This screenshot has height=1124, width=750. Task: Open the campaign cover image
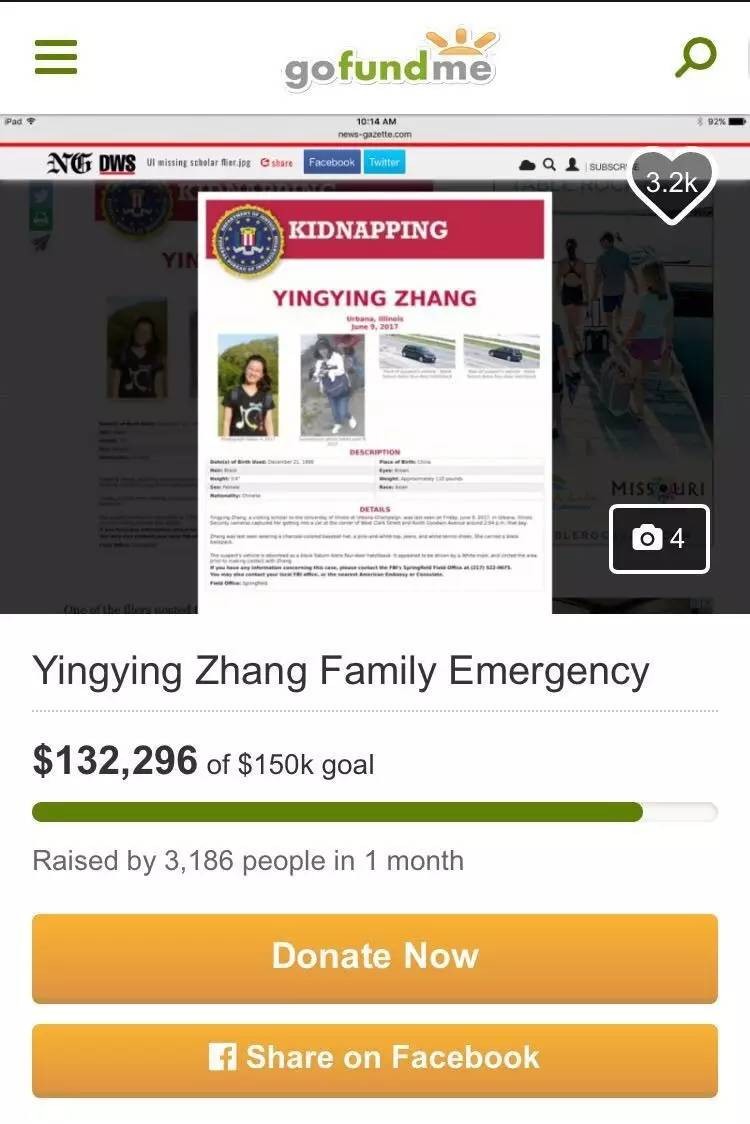point(375,400)
